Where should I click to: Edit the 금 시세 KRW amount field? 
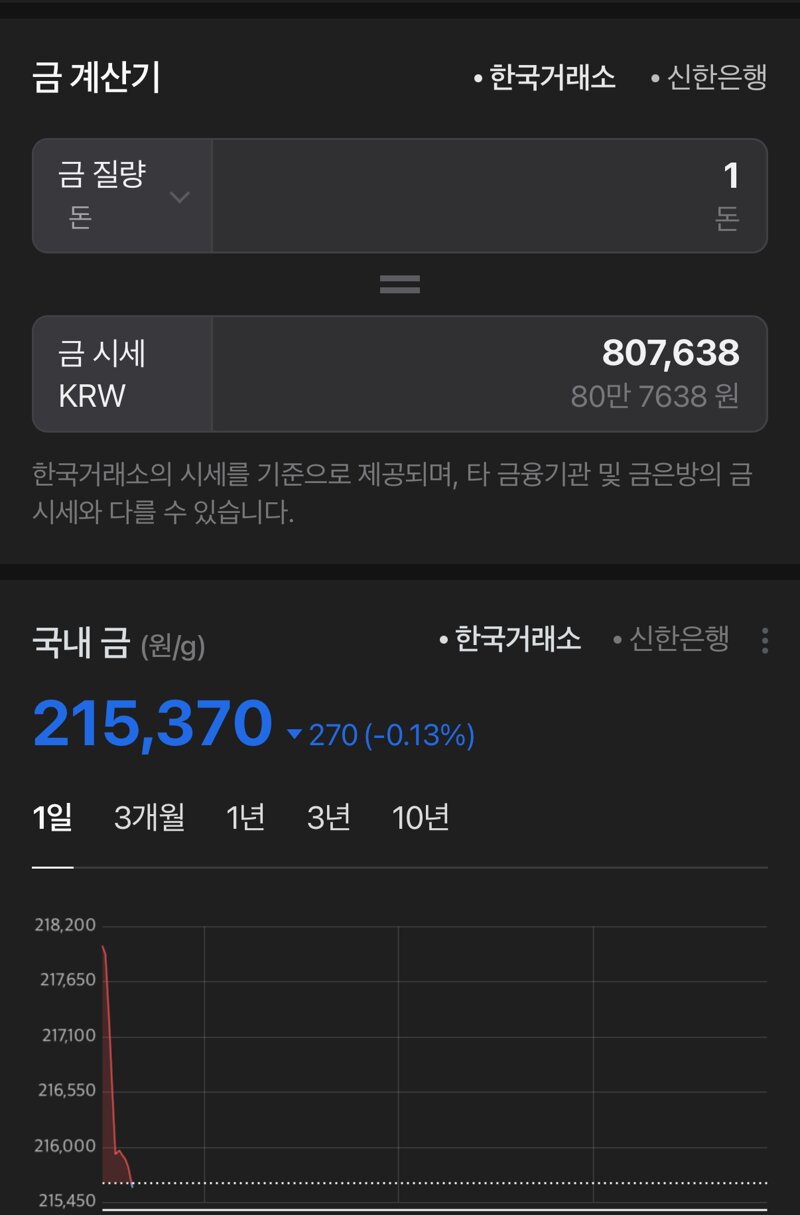490,374
